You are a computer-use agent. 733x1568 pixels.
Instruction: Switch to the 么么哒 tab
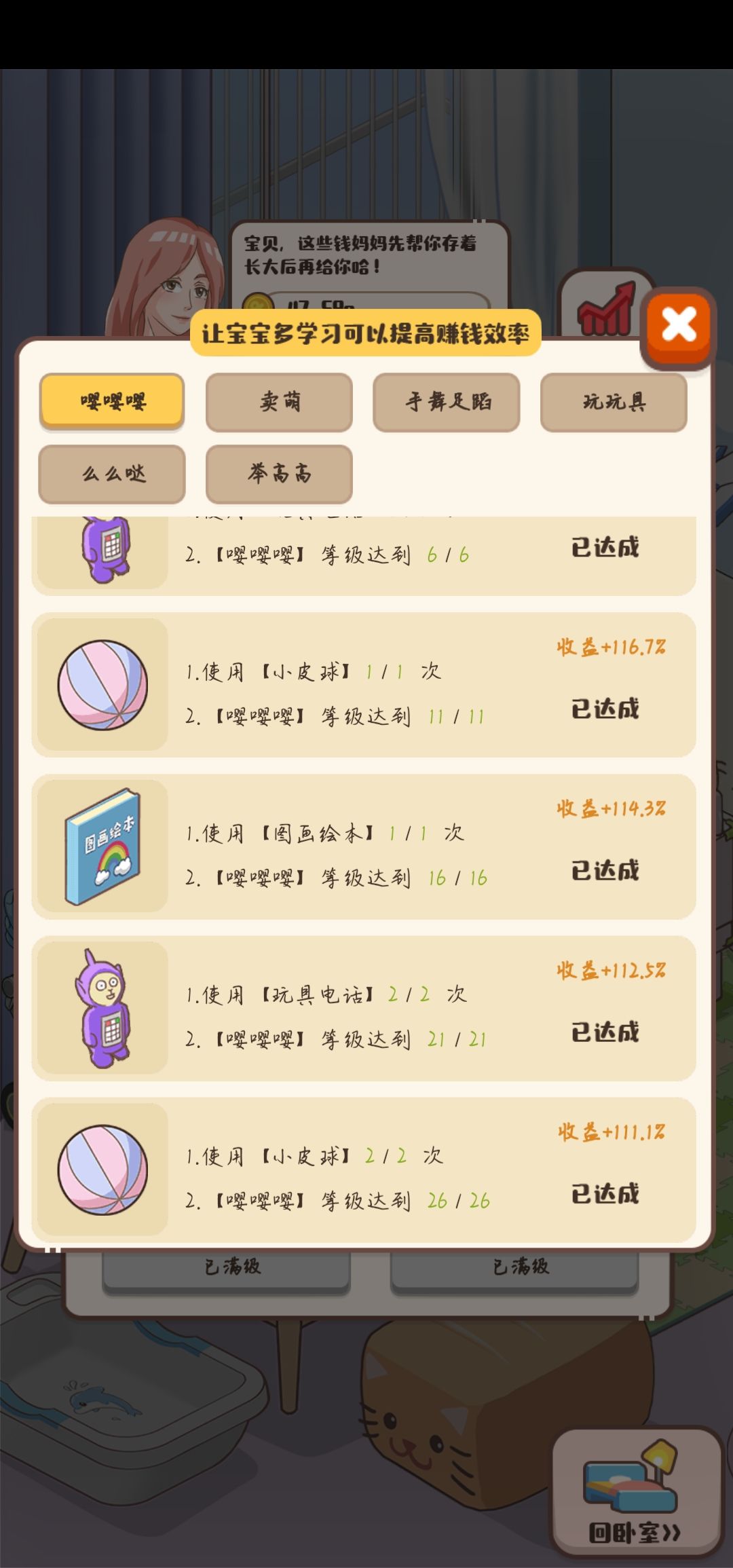112,473
